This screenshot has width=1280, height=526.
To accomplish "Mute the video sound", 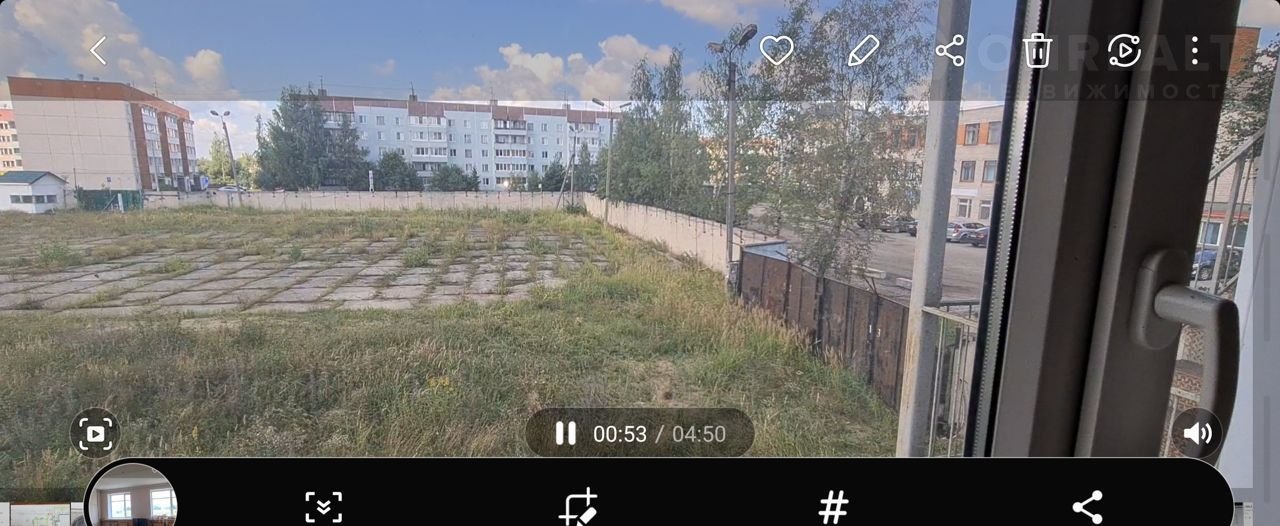I will coord(1197,433).
